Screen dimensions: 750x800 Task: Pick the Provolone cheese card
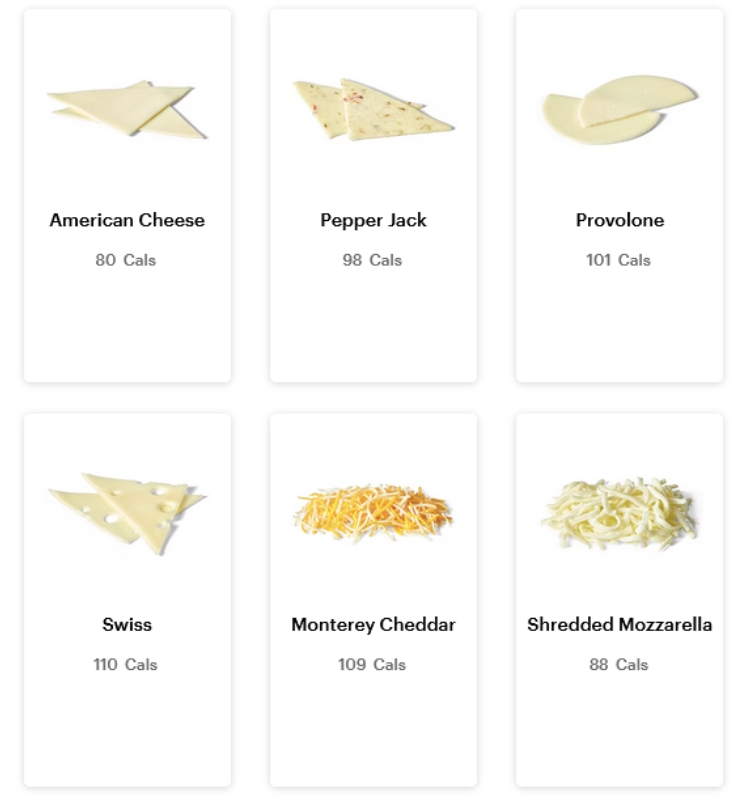[x=619, y=196]
